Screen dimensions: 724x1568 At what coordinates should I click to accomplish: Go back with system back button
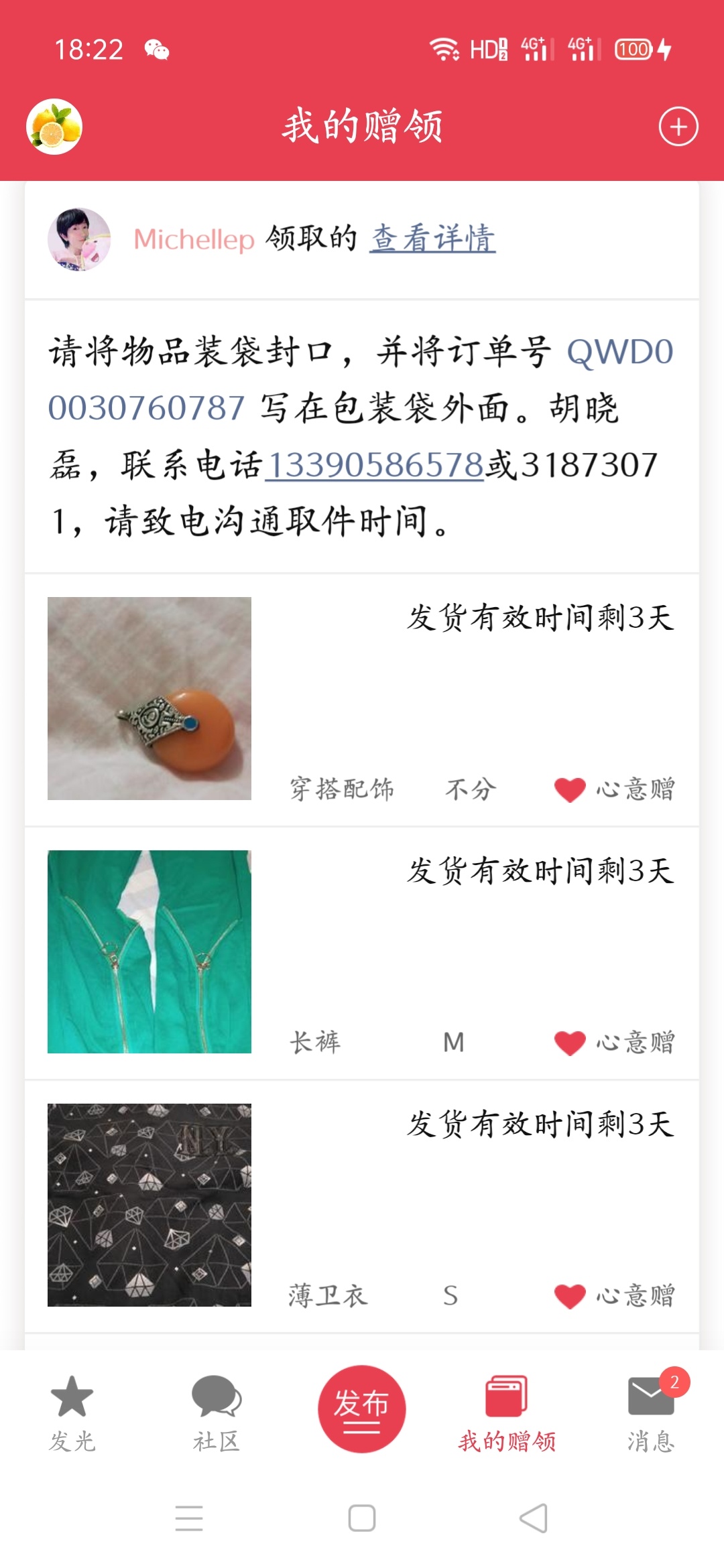(x=534, y=1518)
